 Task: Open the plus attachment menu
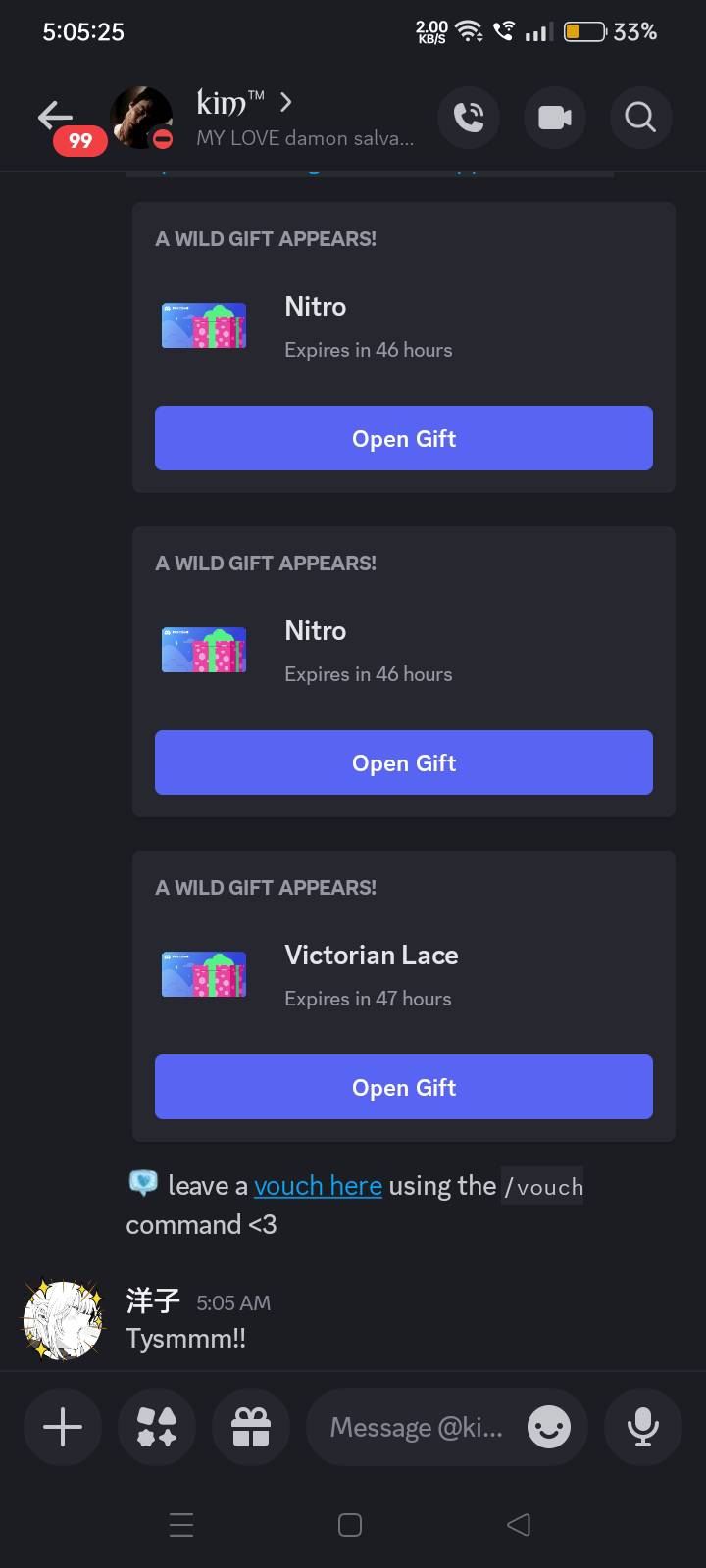tap(63, 1427)
